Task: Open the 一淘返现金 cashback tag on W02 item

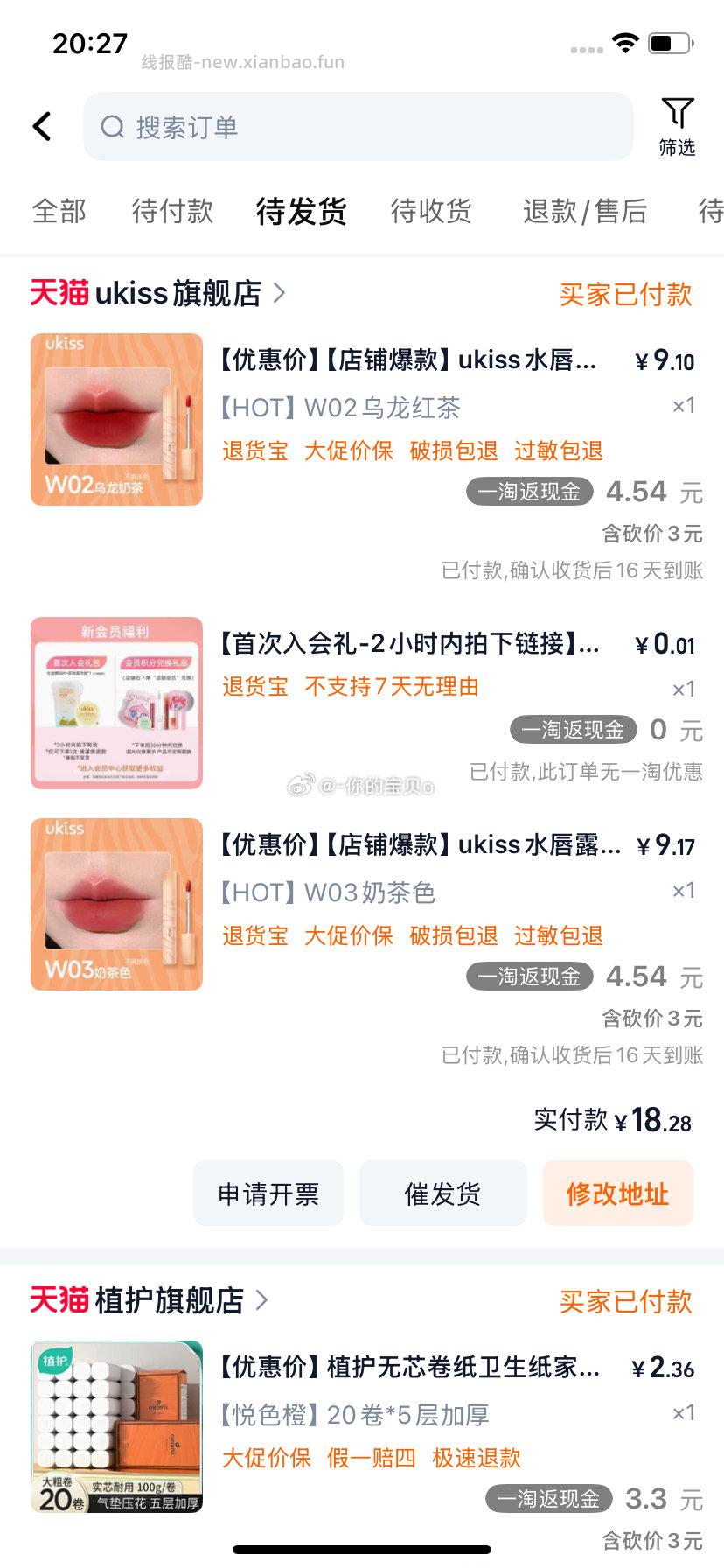Action: point(531,491)
